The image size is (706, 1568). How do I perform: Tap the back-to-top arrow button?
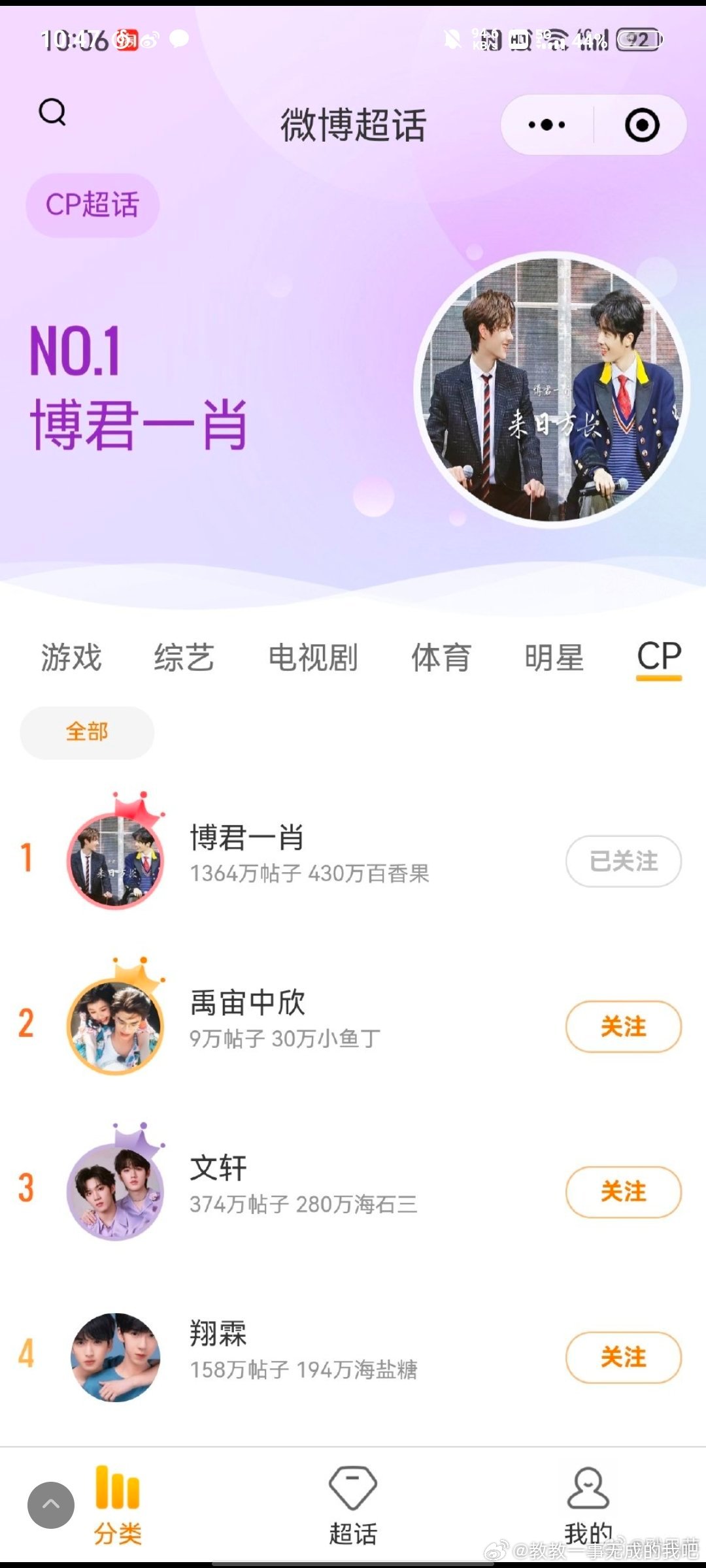tap(51, 1505)
